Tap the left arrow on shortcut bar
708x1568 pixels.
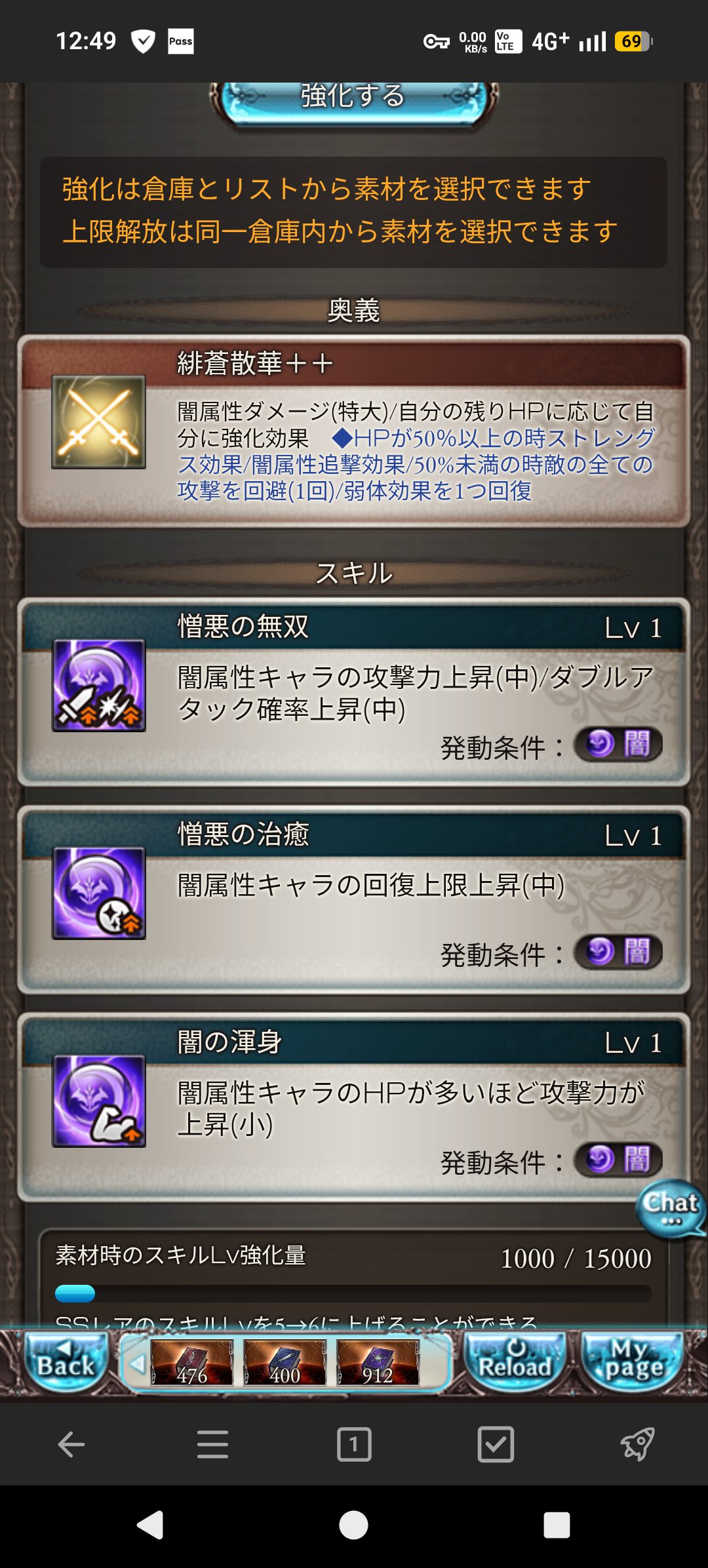pos(137,1363)
